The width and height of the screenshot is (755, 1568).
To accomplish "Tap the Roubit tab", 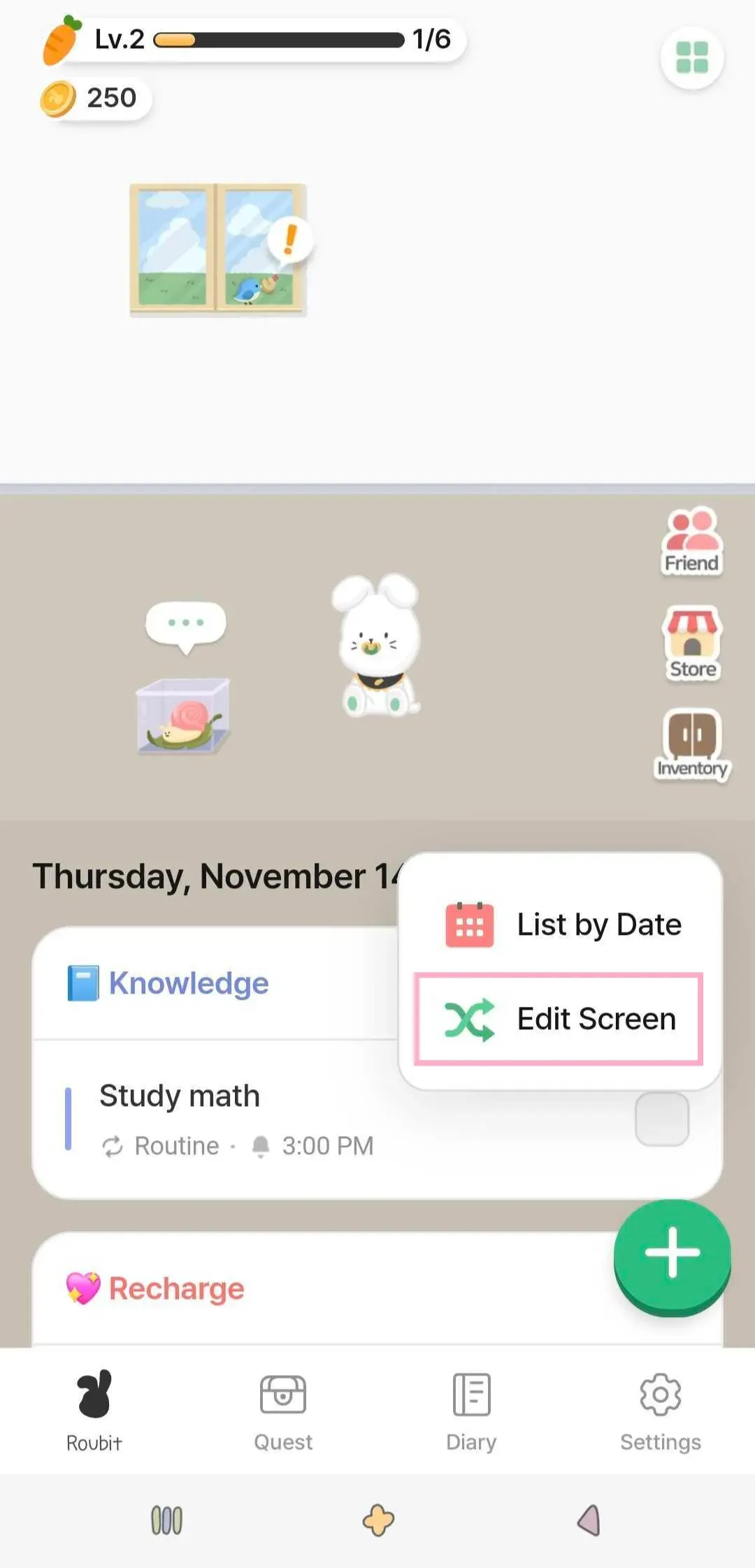I will 94,1410.
